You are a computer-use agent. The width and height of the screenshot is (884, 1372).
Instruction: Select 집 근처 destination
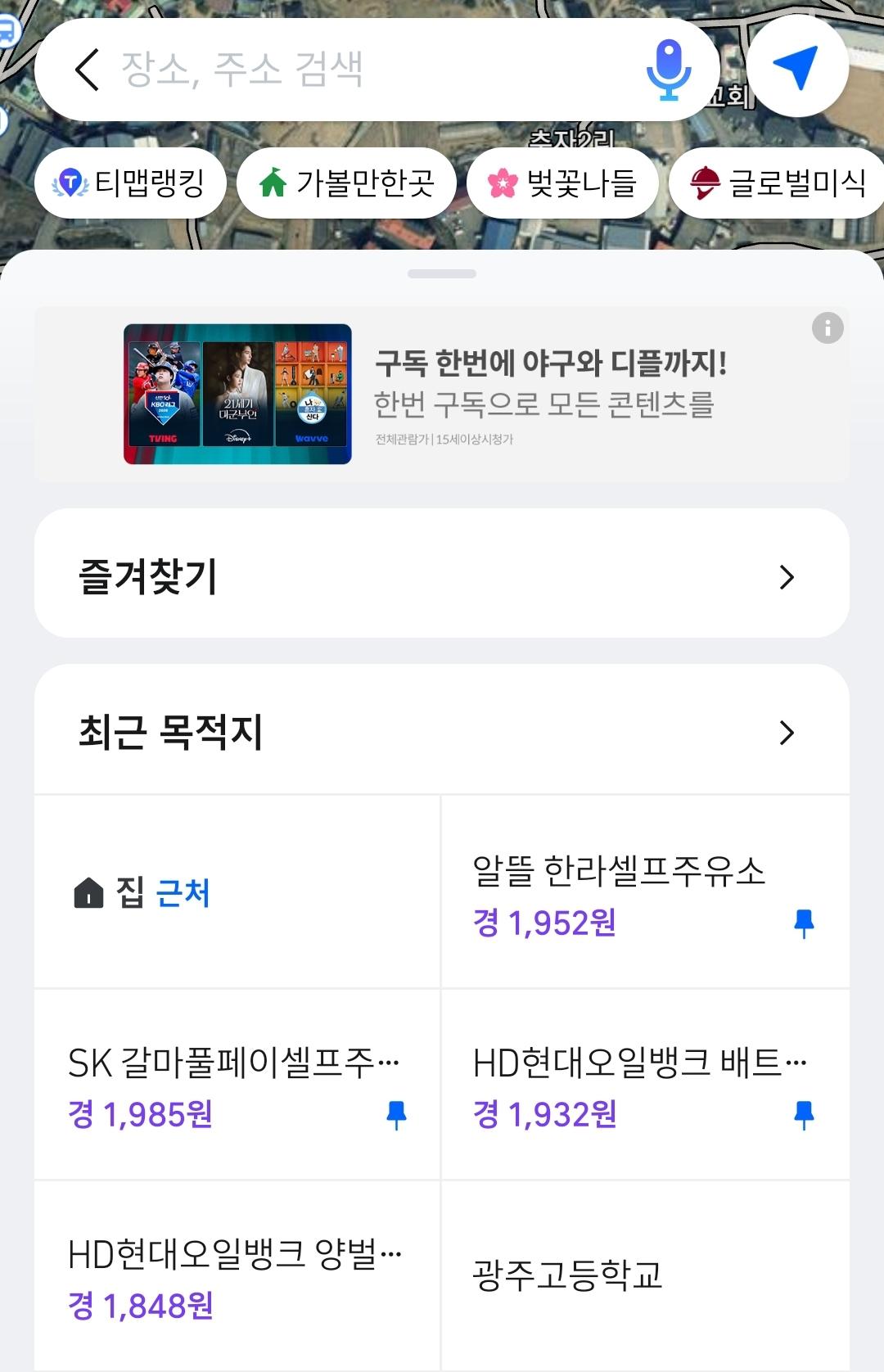click(237, 892)
